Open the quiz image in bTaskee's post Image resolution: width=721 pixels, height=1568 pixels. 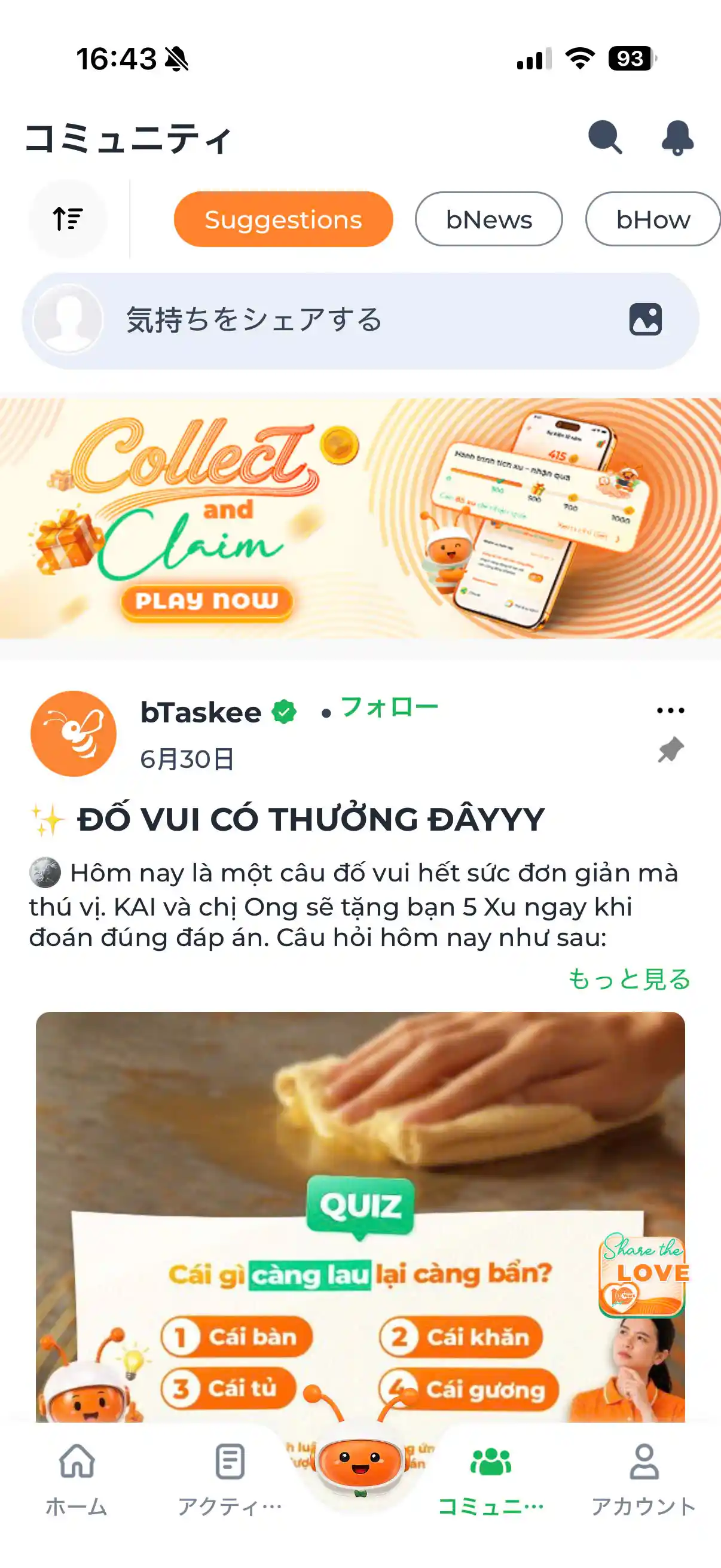(360, 1216)
